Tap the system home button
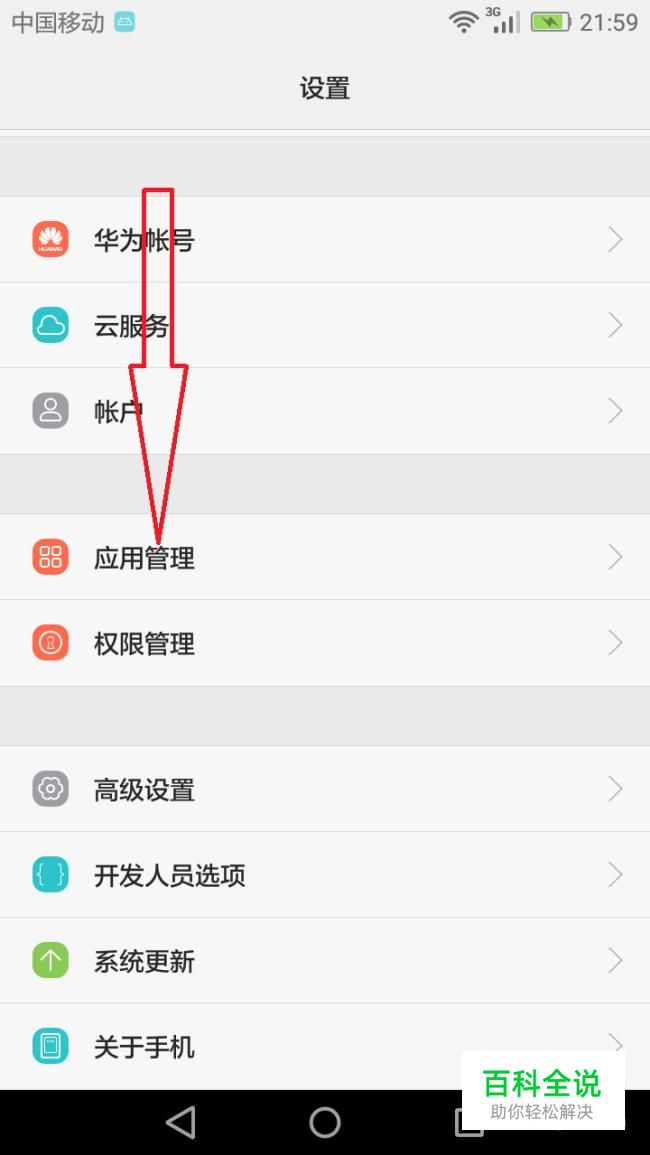The height and width of the screenshot is (1155, 650). (x=325, y=1122)
